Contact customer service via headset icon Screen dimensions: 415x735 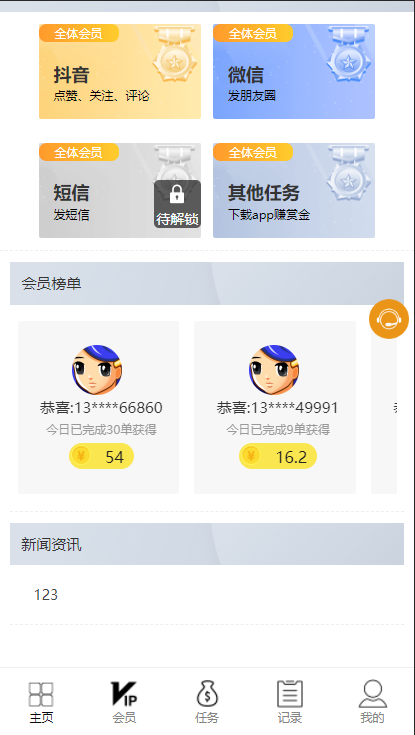click(x=389, y=319)
